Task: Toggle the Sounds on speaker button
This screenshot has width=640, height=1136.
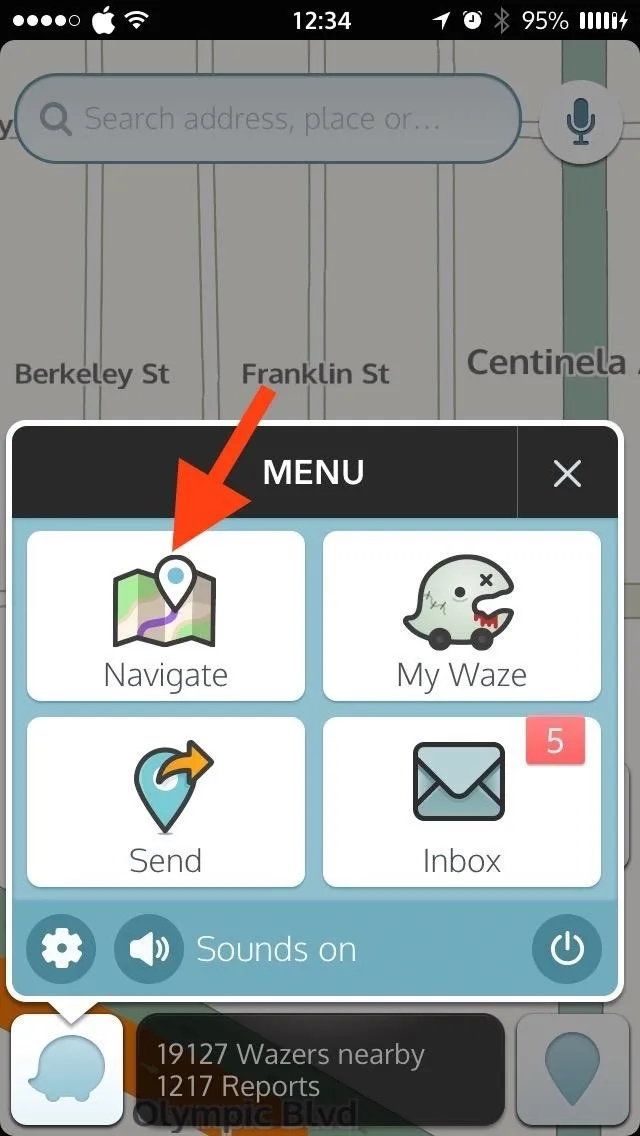Action: pyautogui.click(x=149, y=948)
